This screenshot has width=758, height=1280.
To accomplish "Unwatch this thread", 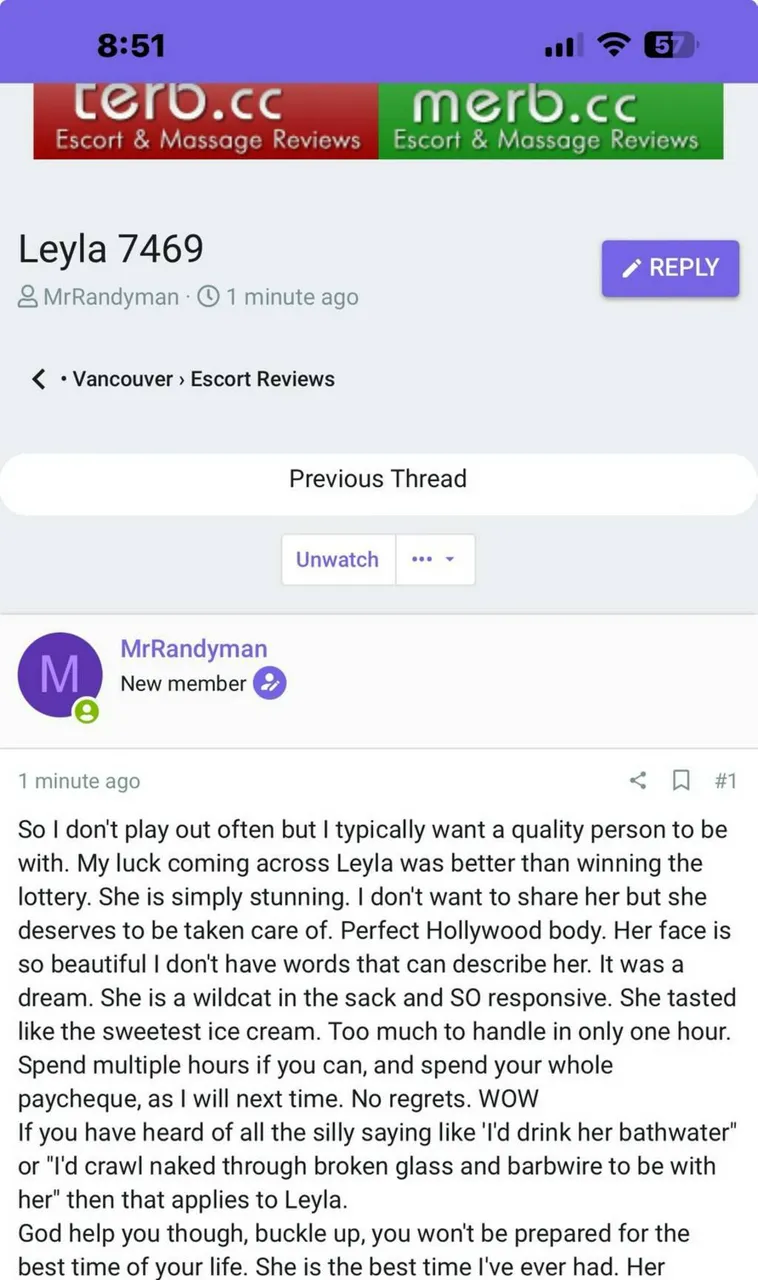I will click(x=337, y=559).
